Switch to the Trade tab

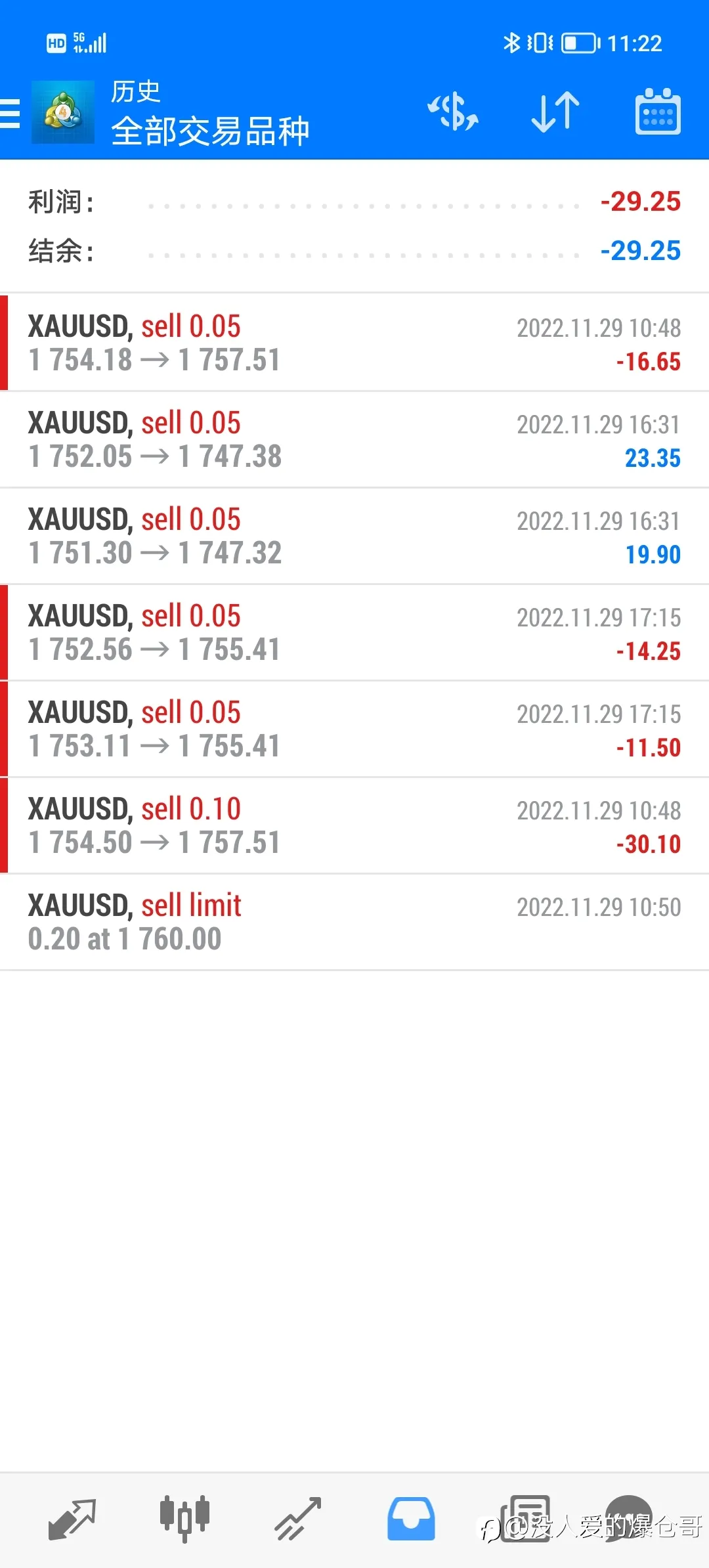click(x=298, y=1519)
